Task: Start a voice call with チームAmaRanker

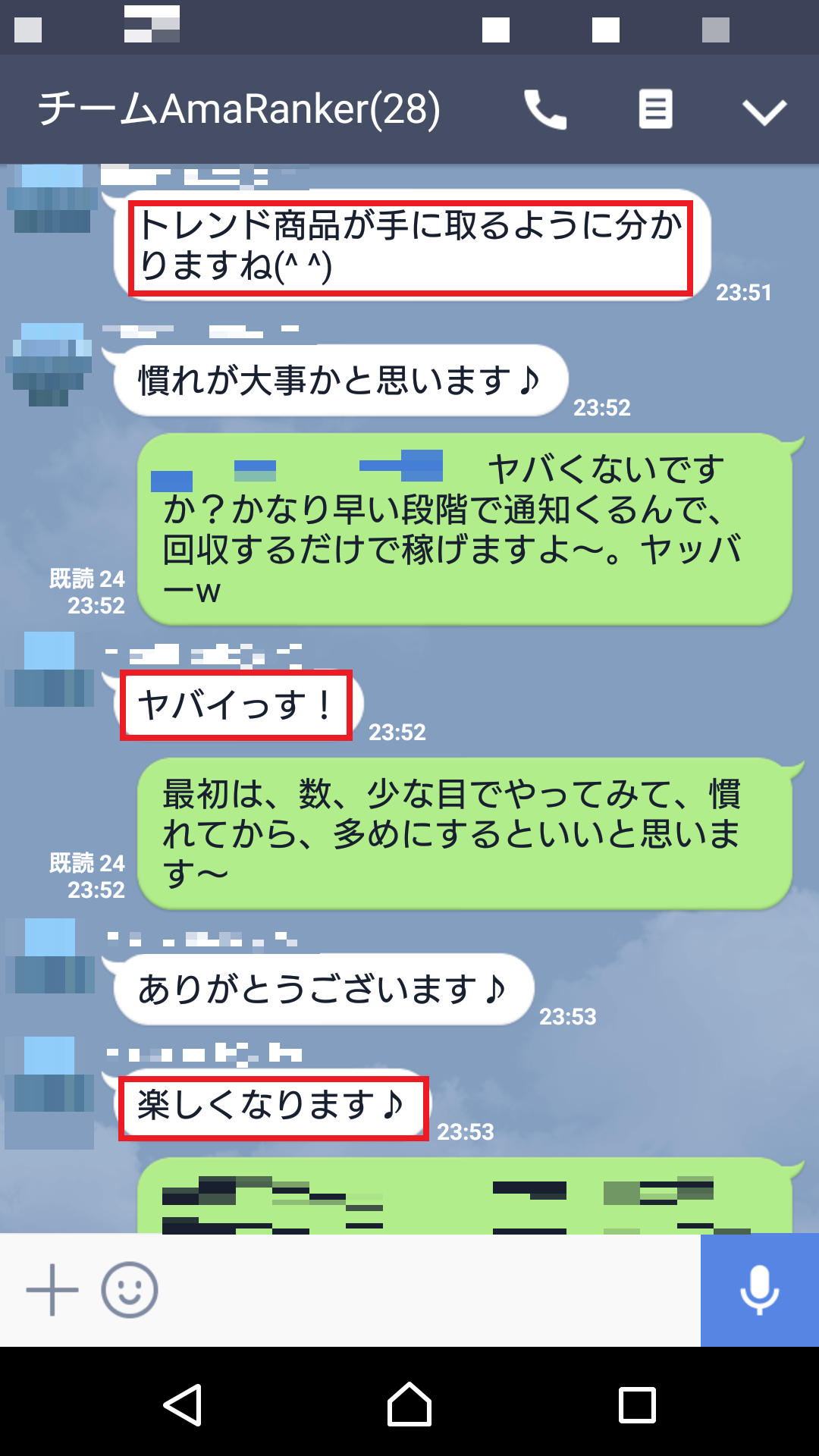Action: point(545,110)
